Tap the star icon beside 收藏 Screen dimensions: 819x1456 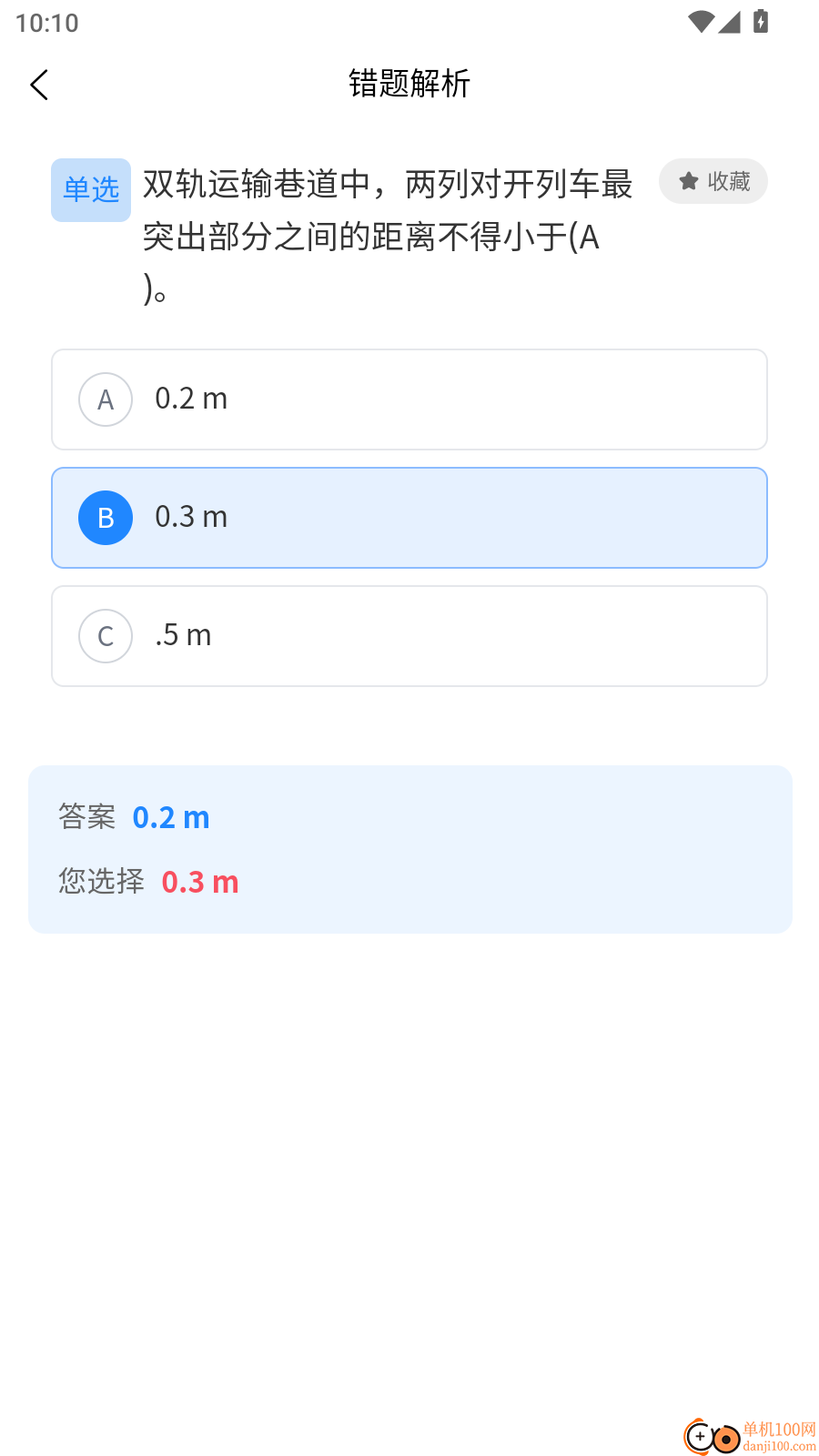[x=688, y=180]
